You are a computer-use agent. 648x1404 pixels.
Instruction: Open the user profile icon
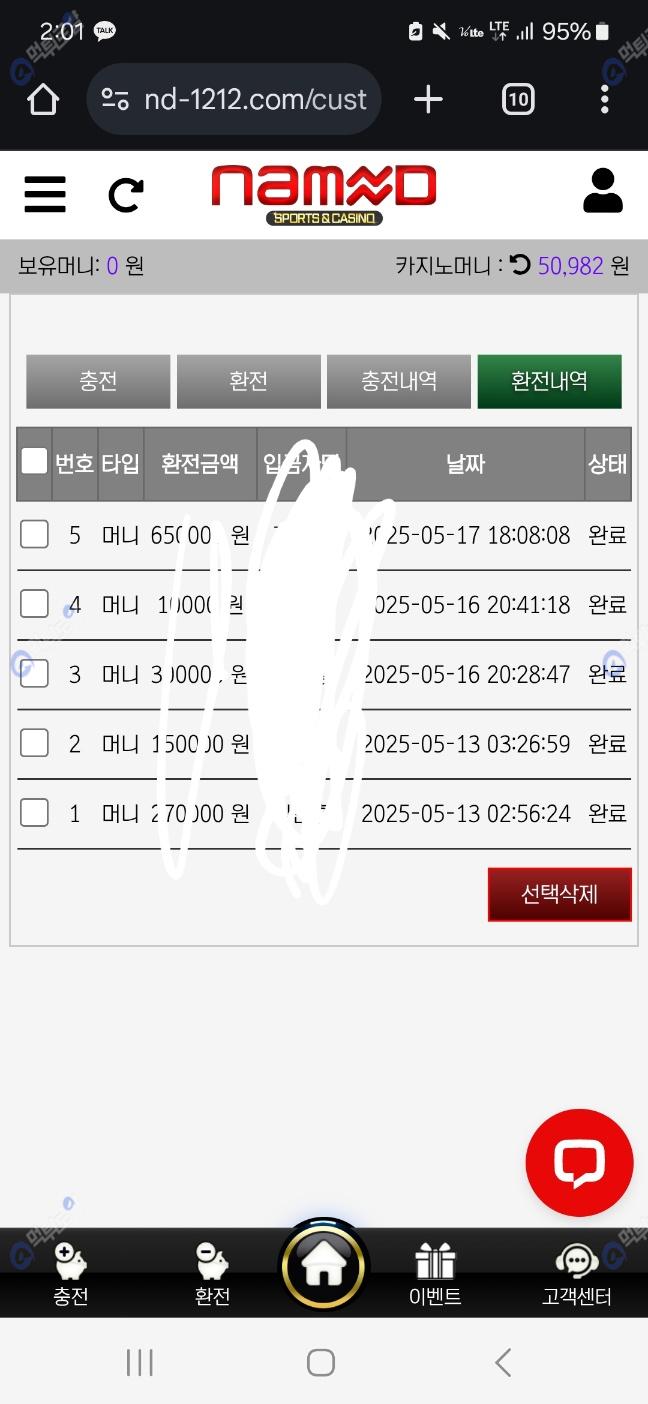603,190
